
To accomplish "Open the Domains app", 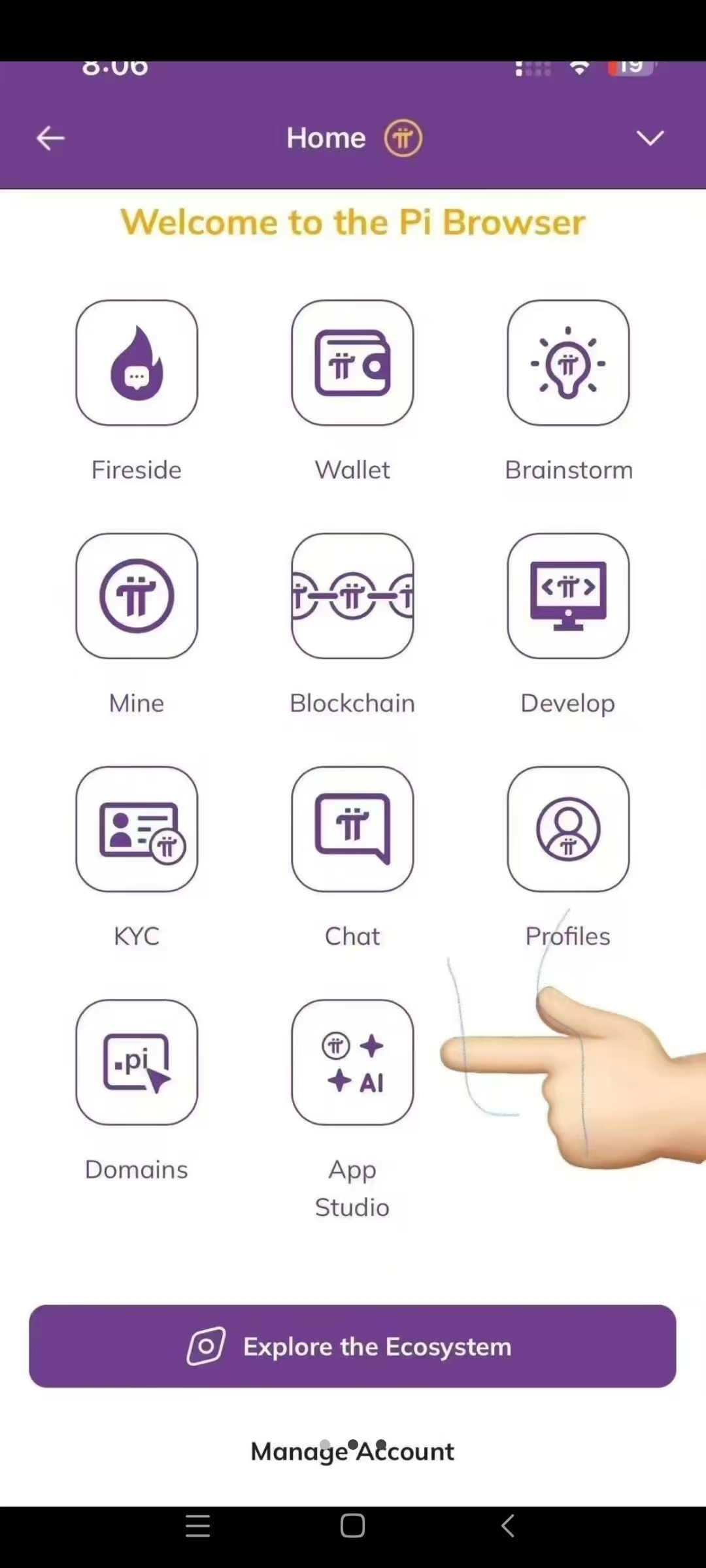I will pyautogui.click(x=137, y=1062).
